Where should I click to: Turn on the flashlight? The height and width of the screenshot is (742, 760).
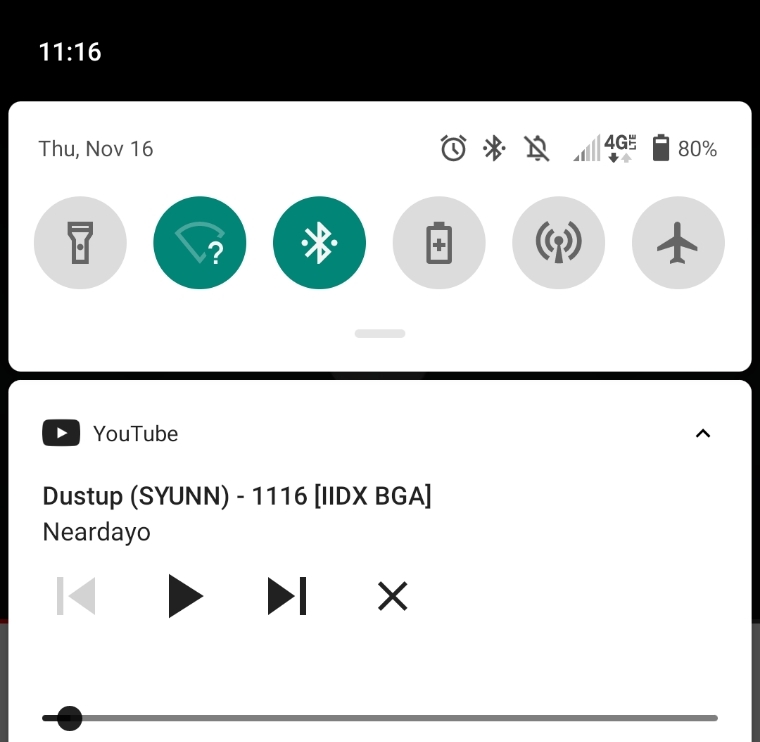[x=80, y=243]
